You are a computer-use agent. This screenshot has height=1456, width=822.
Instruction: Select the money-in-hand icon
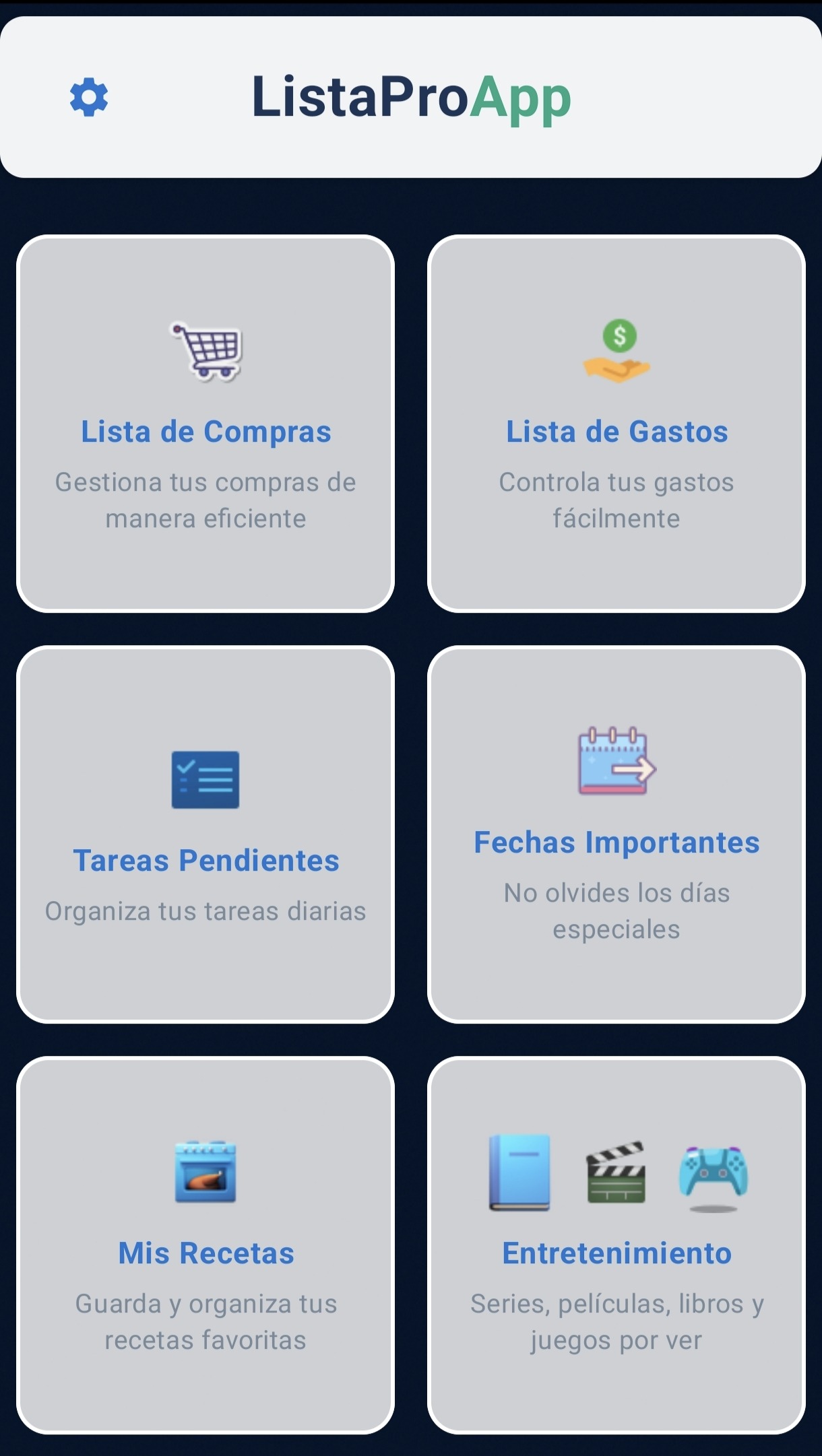[x=617, y=350]
